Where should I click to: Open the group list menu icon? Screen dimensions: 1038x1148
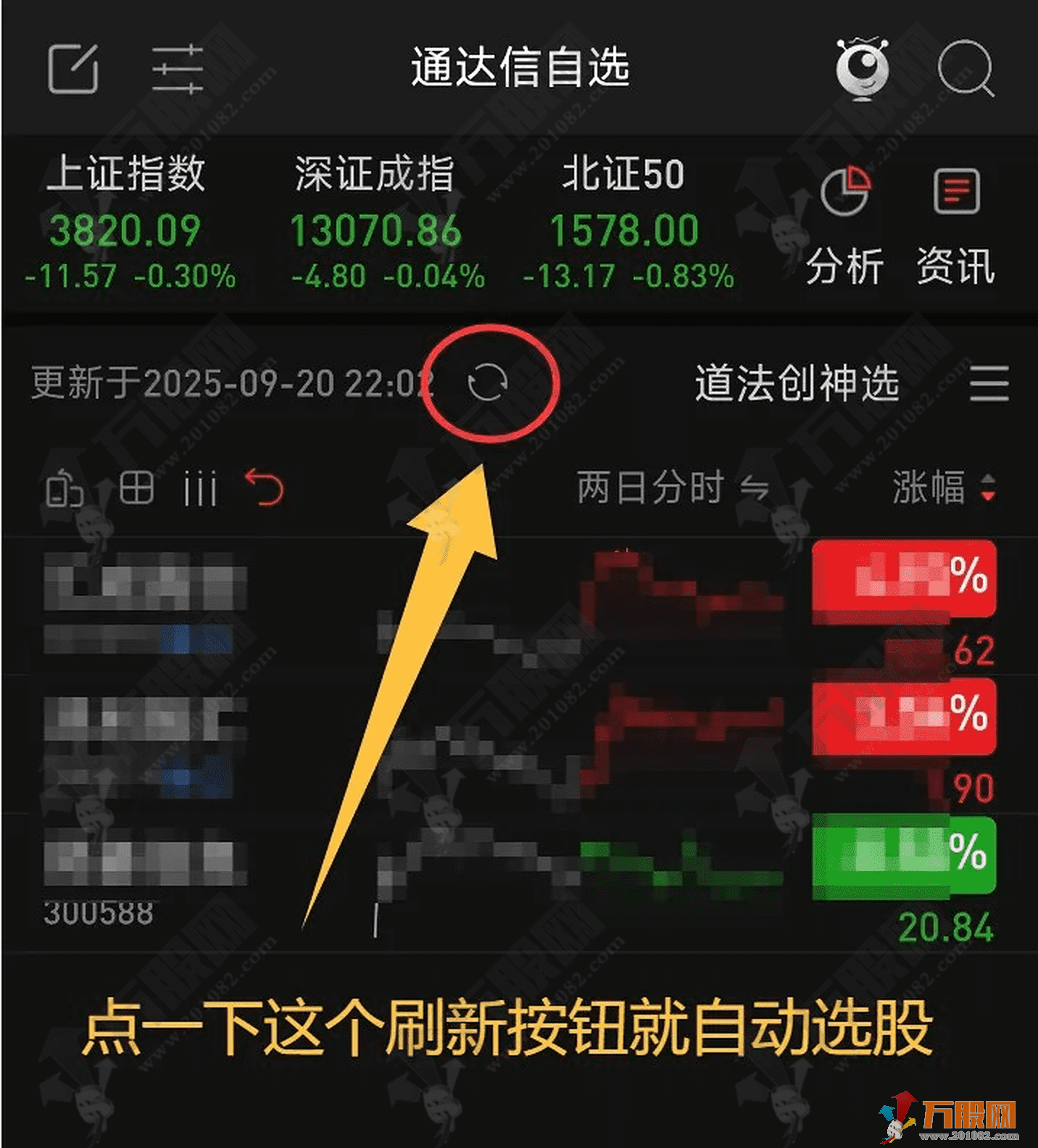point(989,383)
